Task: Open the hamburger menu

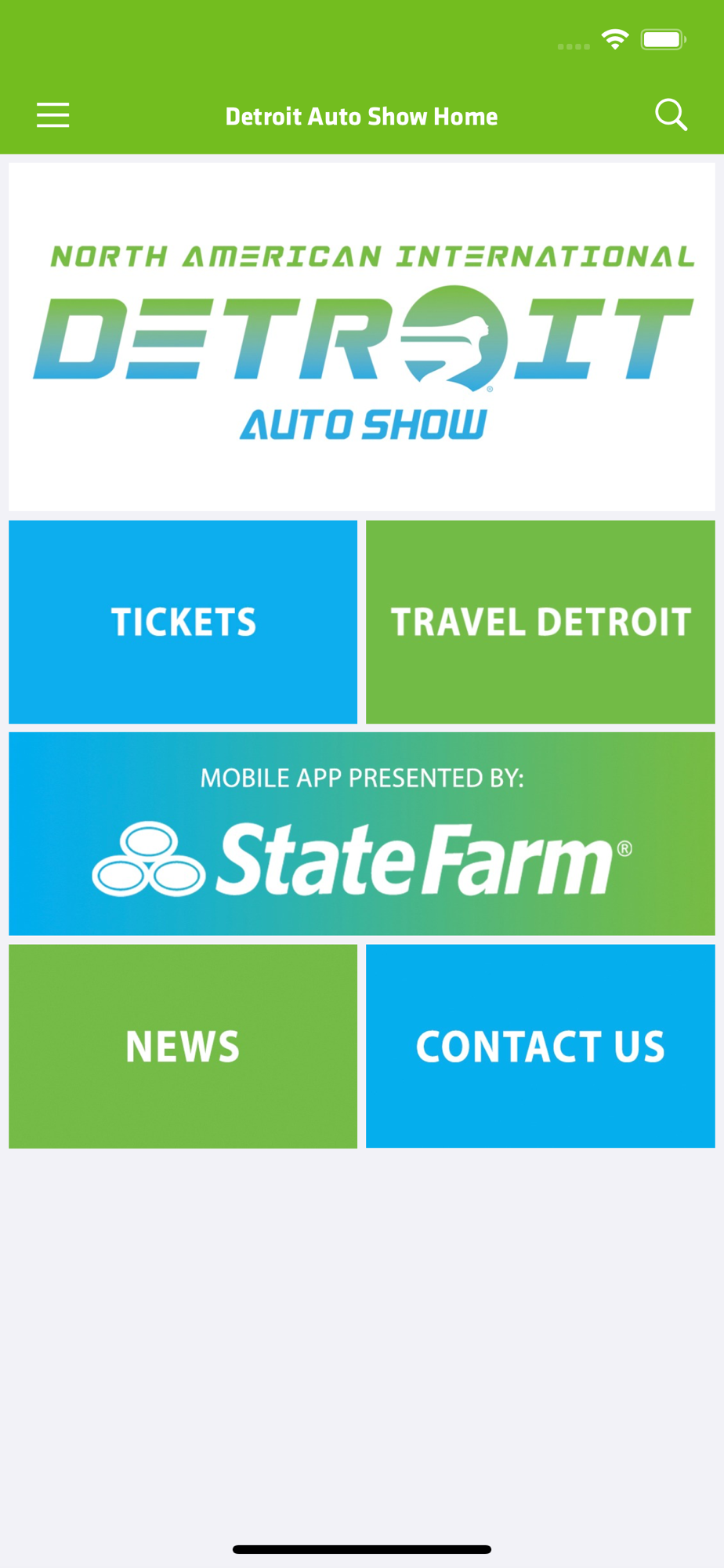Action: click(x=52, y=115)
